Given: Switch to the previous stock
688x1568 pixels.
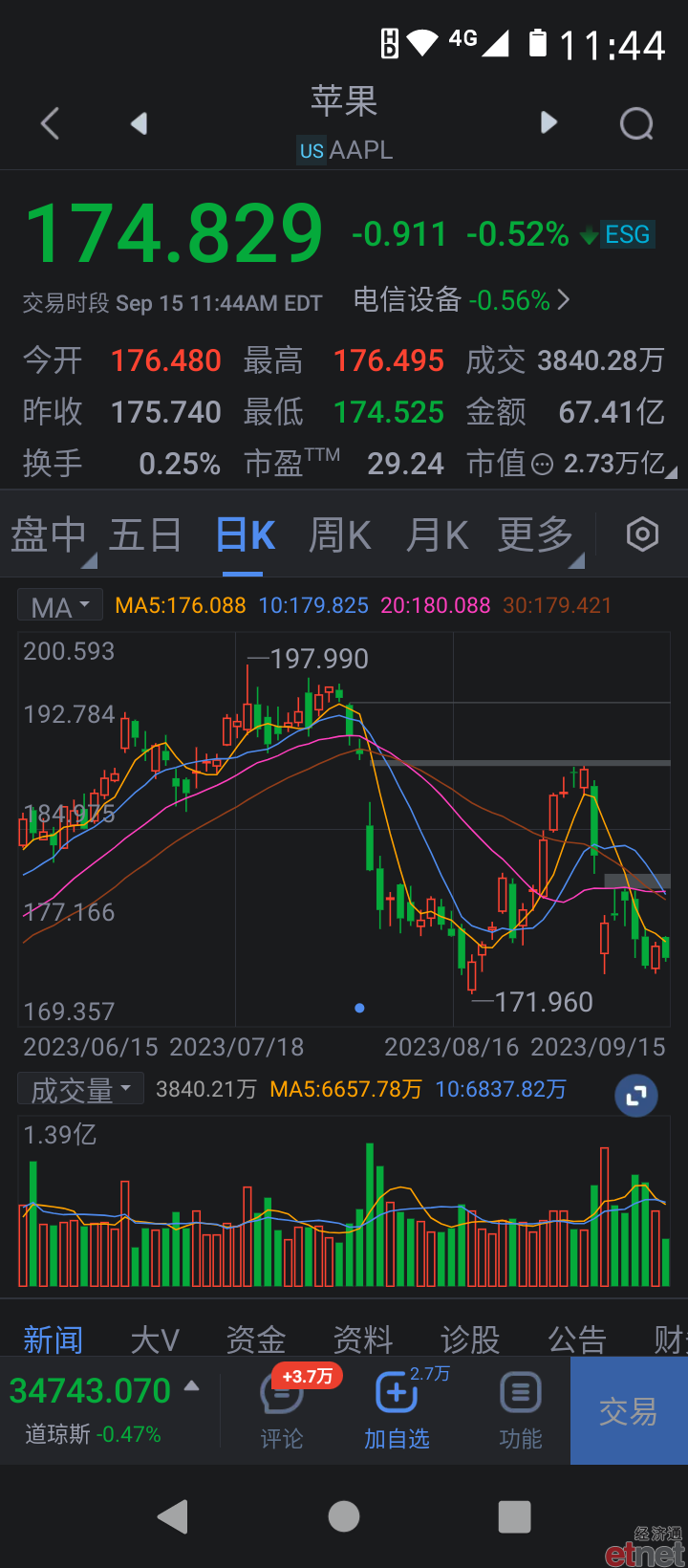Looking at the screenshot, I should coord(140,123).
